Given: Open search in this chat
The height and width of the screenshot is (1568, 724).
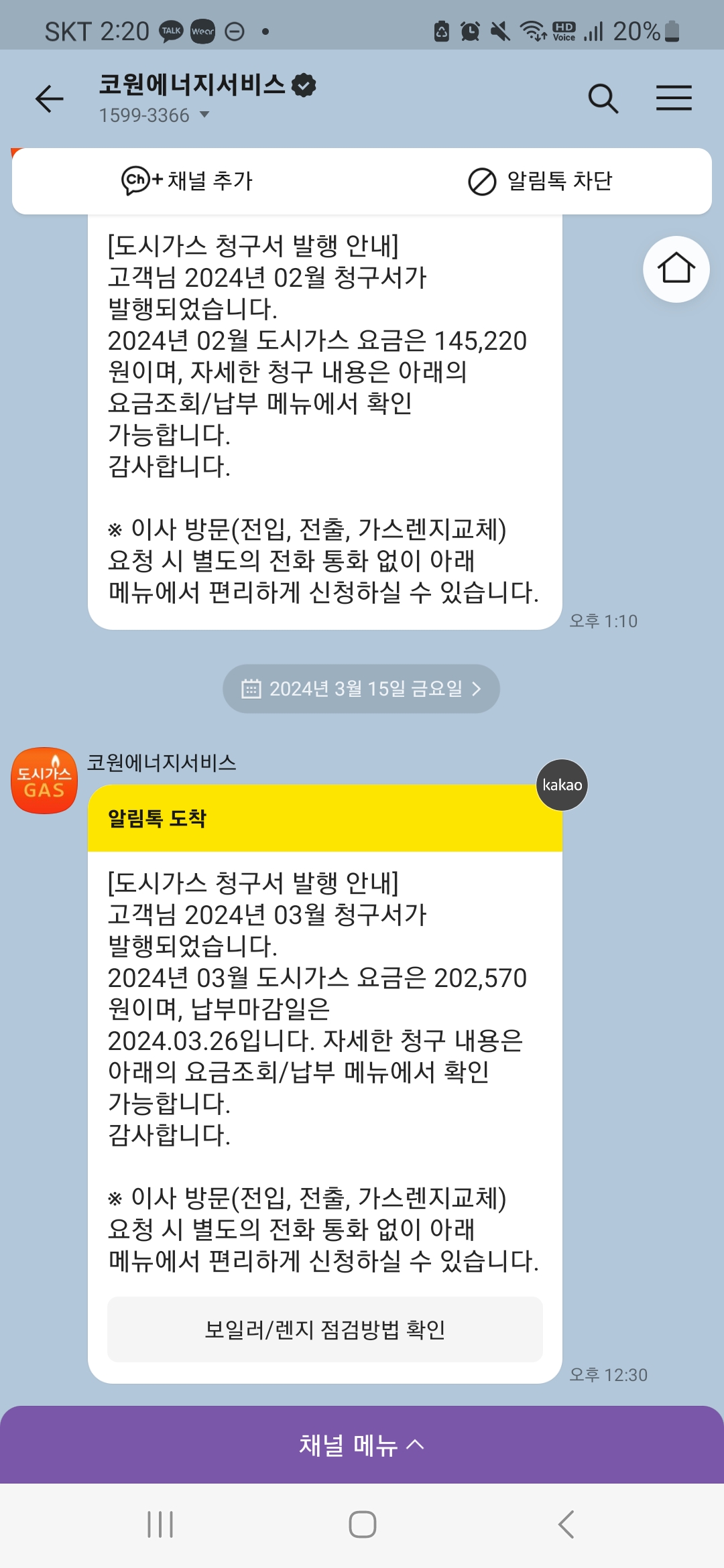Looking at the screenshot, I should 603,99.
